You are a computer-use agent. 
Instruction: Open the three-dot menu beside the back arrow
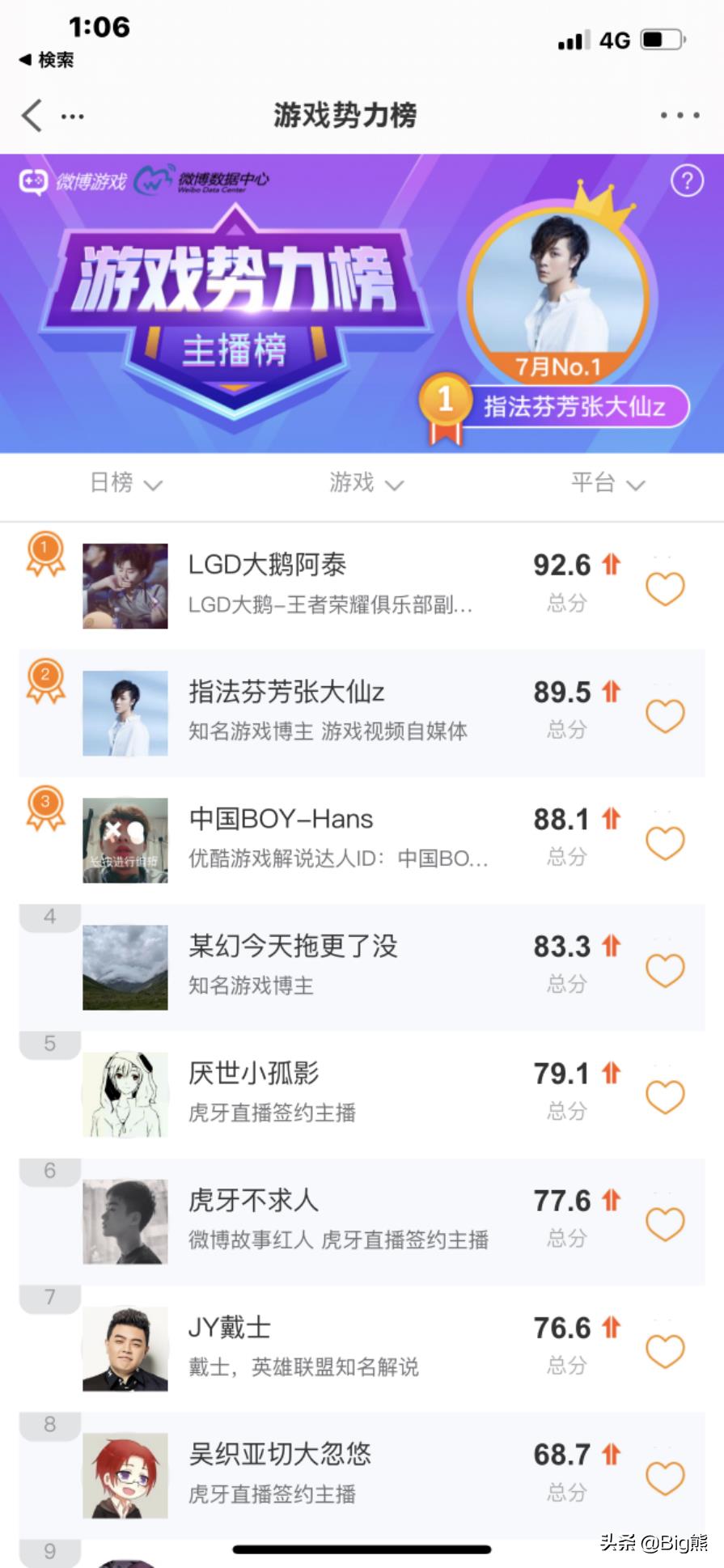[x=73, y=117]
